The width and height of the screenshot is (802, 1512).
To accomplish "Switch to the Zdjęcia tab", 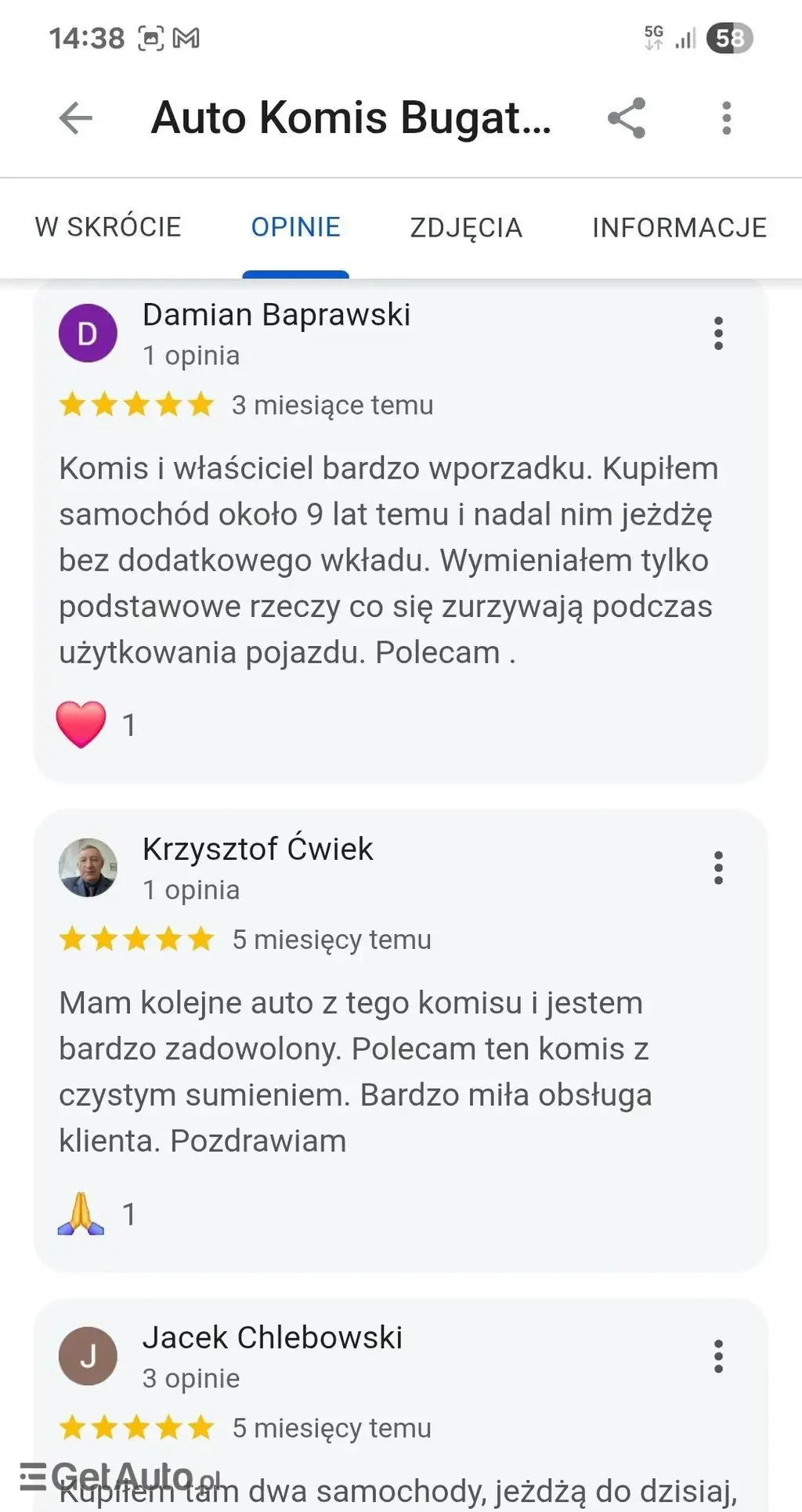I will coord(466,227).
